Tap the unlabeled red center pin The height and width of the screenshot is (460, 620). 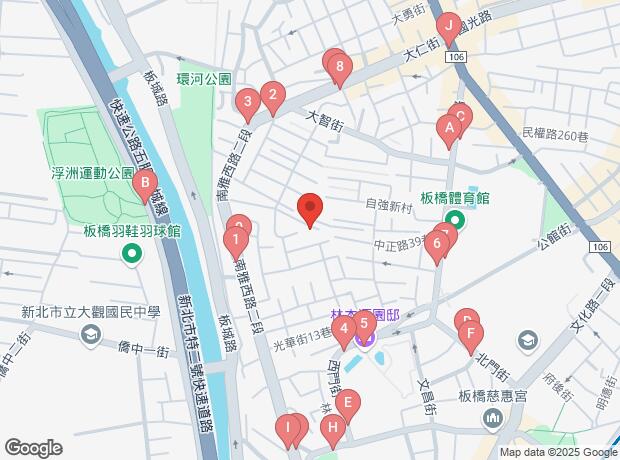[310, 209]
